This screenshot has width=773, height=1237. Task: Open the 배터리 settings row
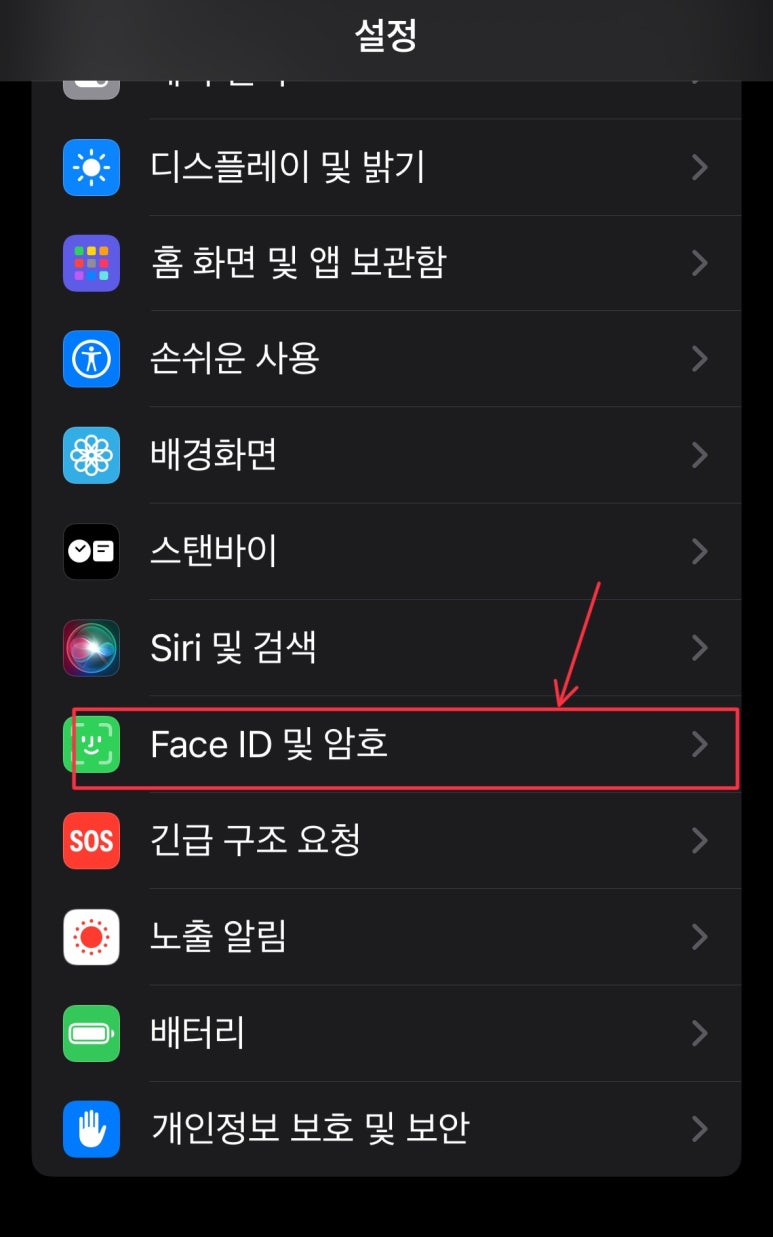pyautogui.click(x=386, y=1033)
